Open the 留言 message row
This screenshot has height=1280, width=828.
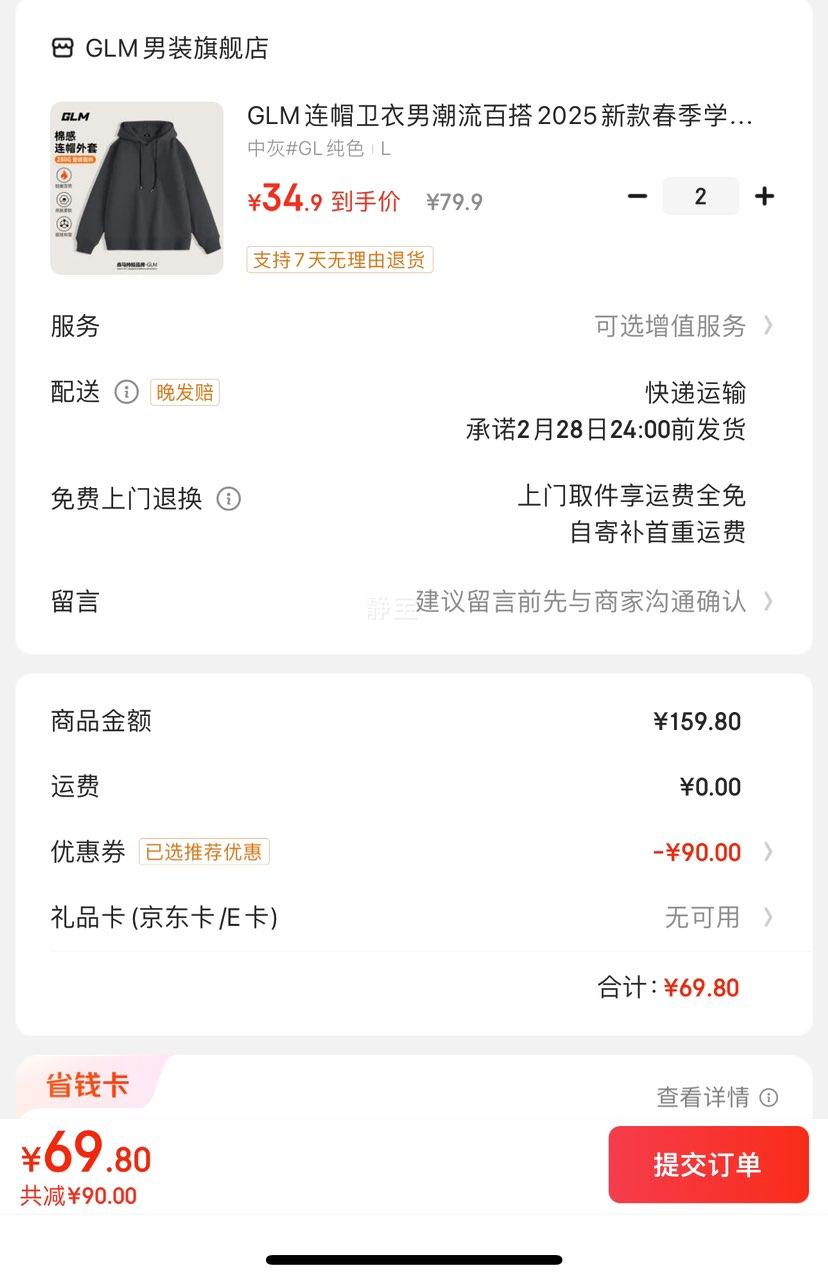tap(580, 601)
